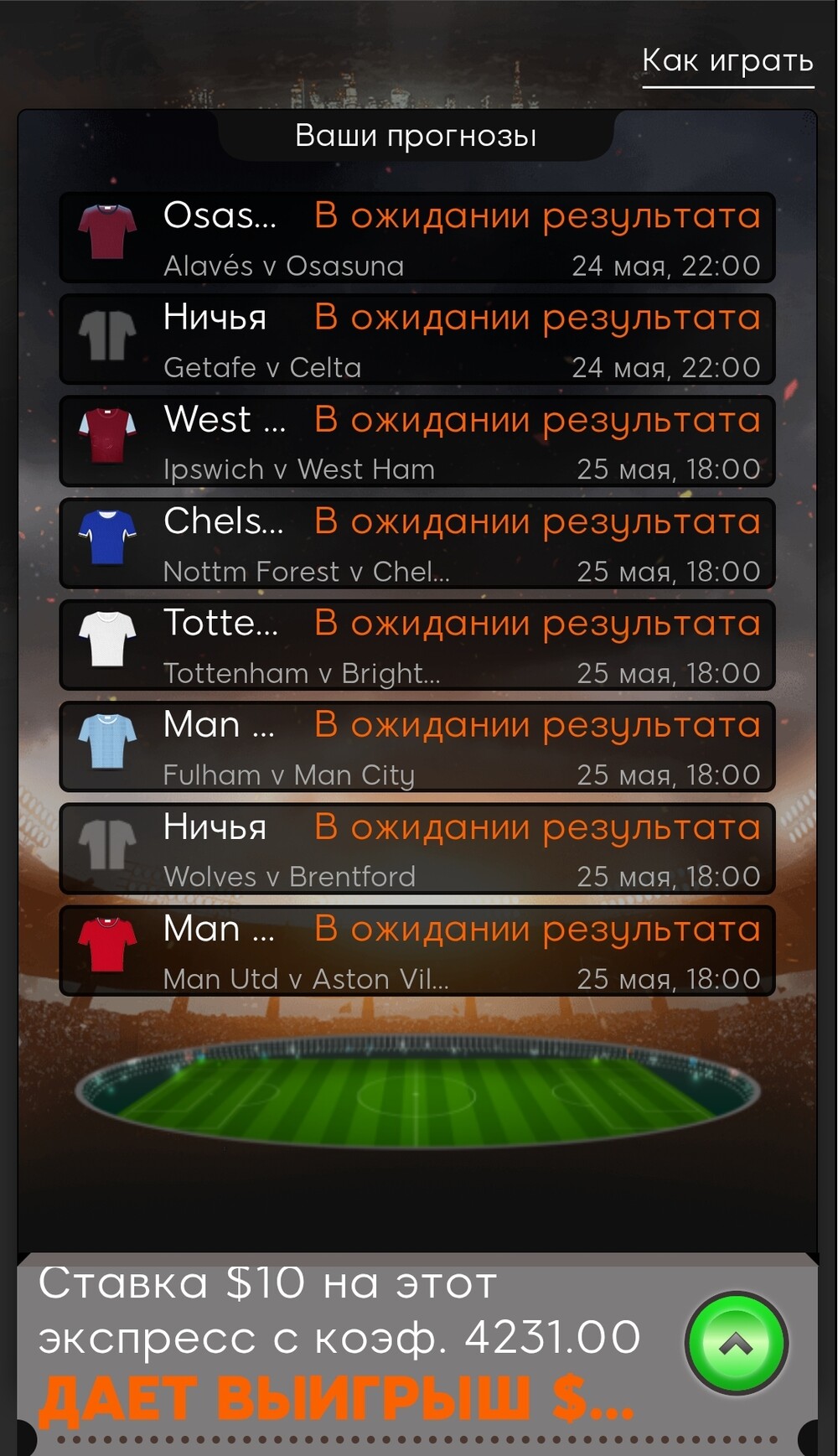838x1456 pixels.
Task: Open the Ipswich v West Ham prediction
Action: (x=416, y=442)
